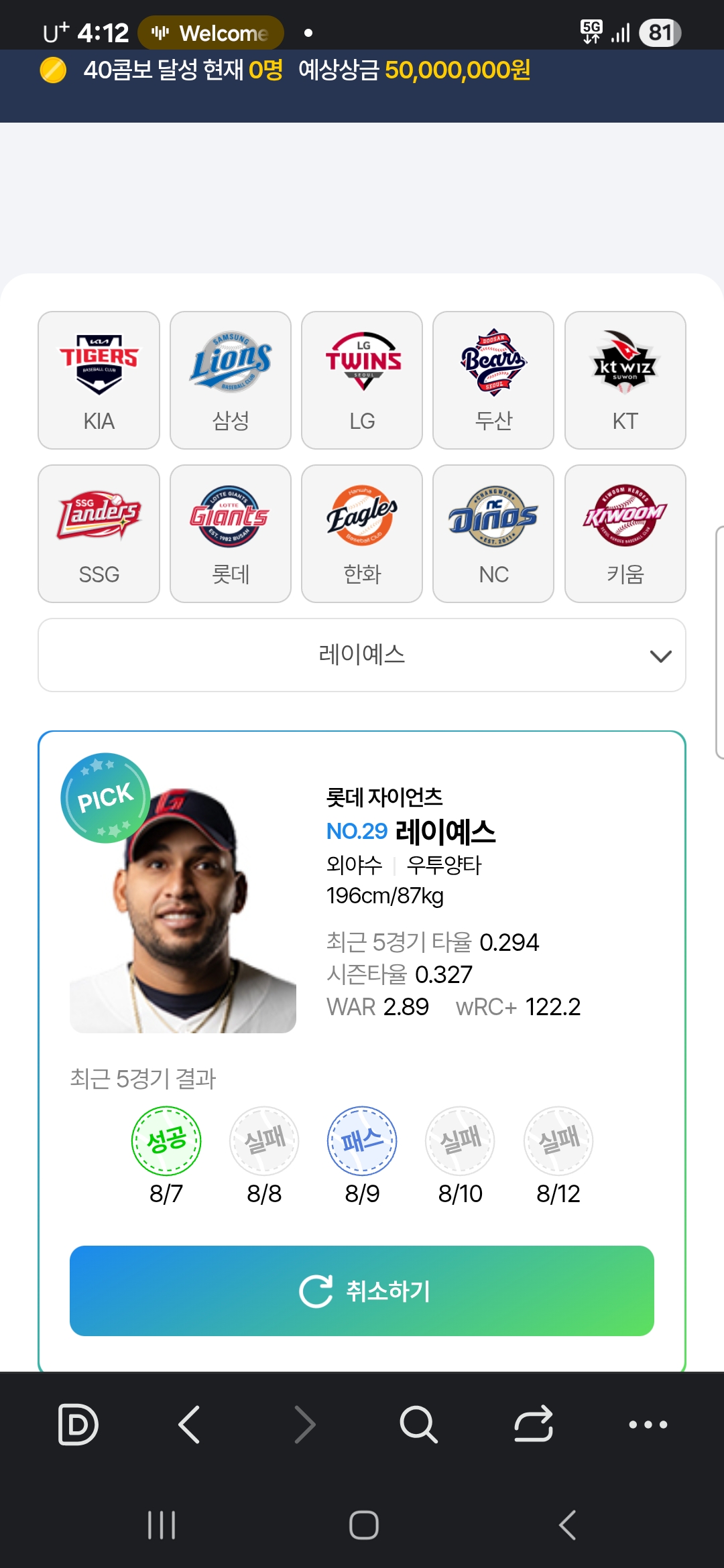Tap 취소하기 to cancel the pick
The image size is (724, 1568).
coord(362,1291)
